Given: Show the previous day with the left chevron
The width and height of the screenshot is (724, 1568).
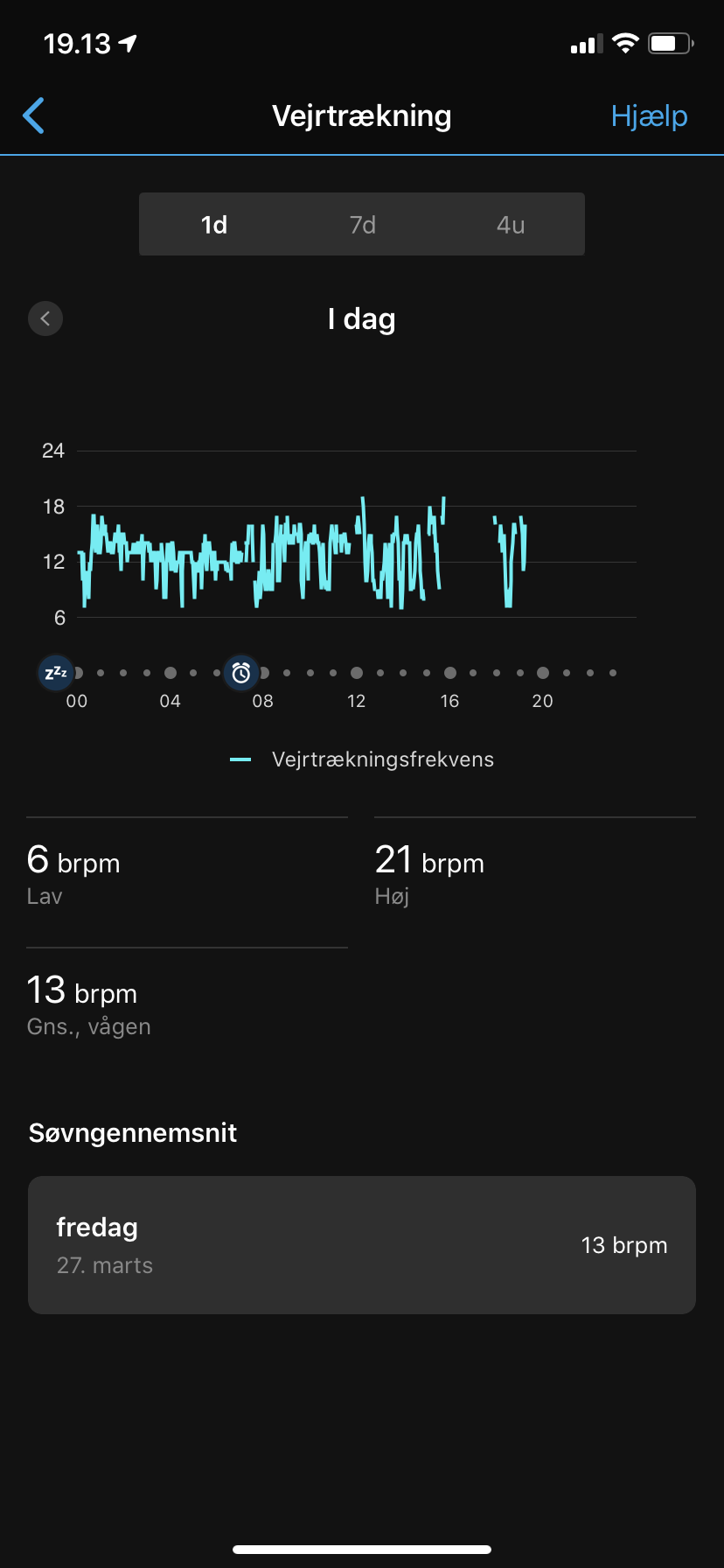Looking at the screenshot, I should (x=45, y=318).
